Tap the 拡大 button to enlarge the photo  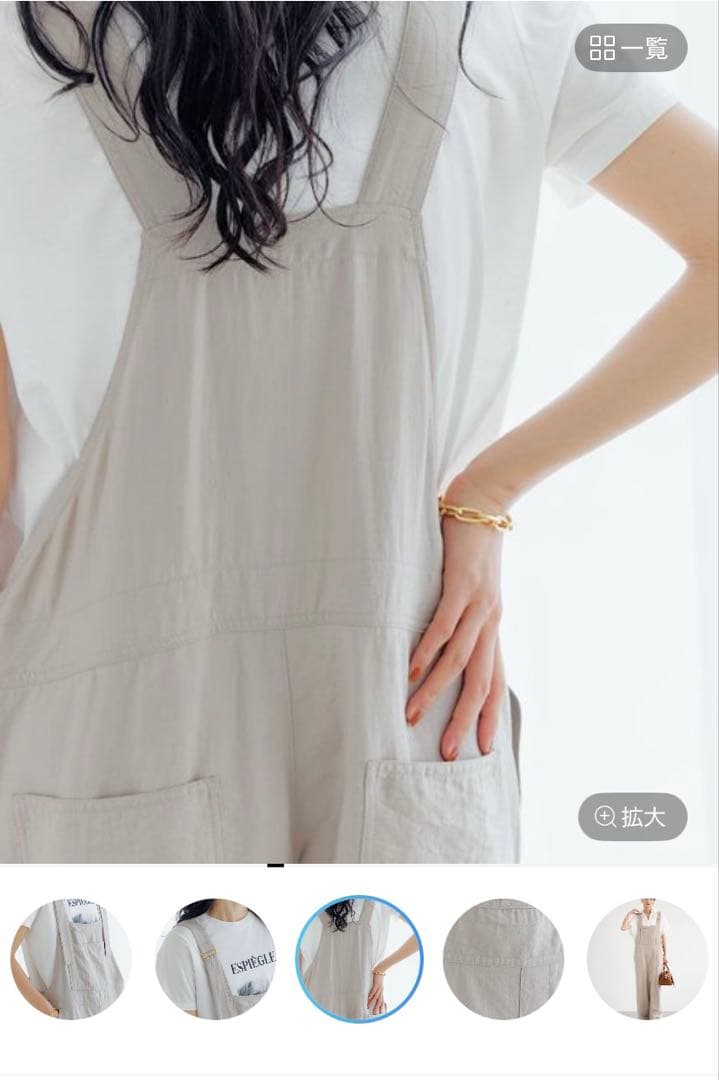pos(632,817)
